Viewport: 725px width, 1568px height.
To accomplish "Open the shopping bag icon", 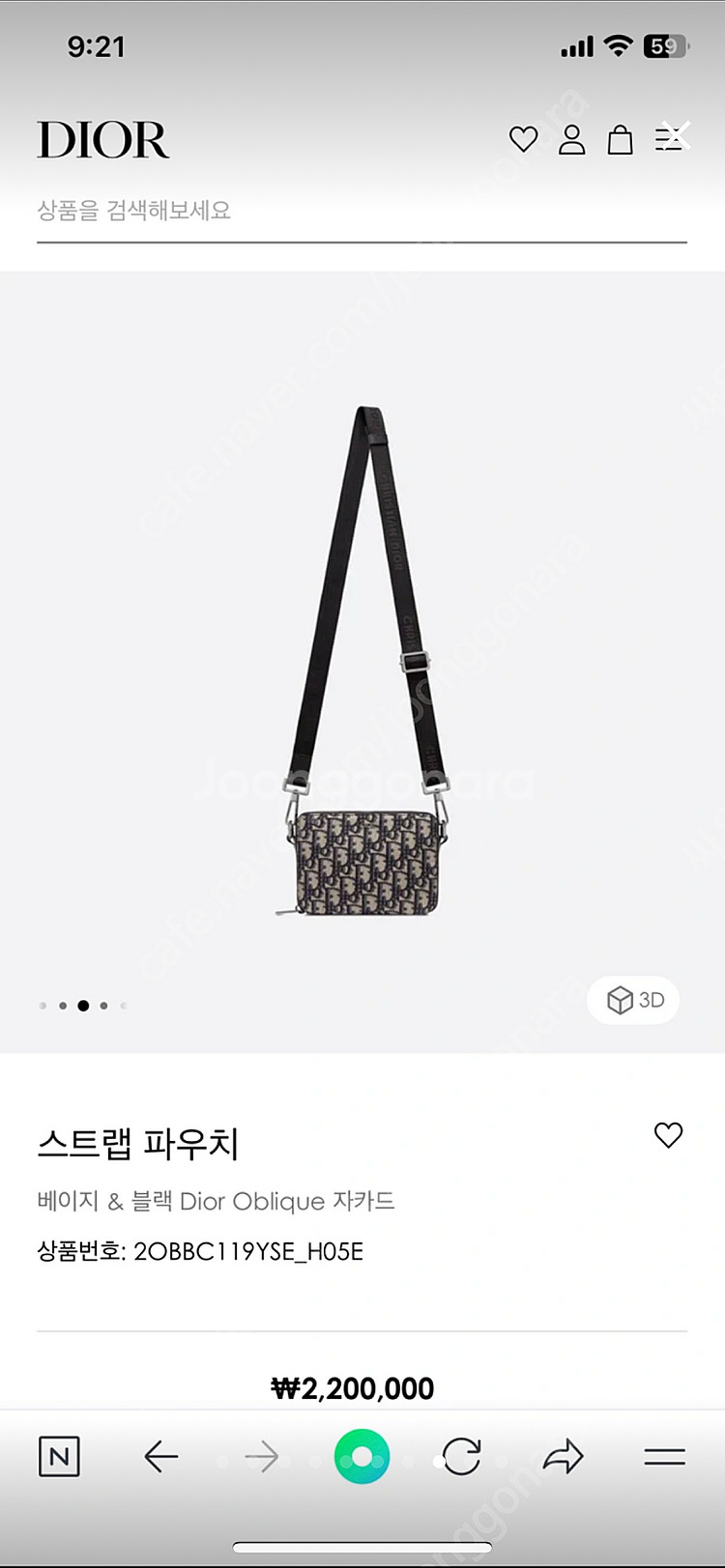I will point(621,140).
